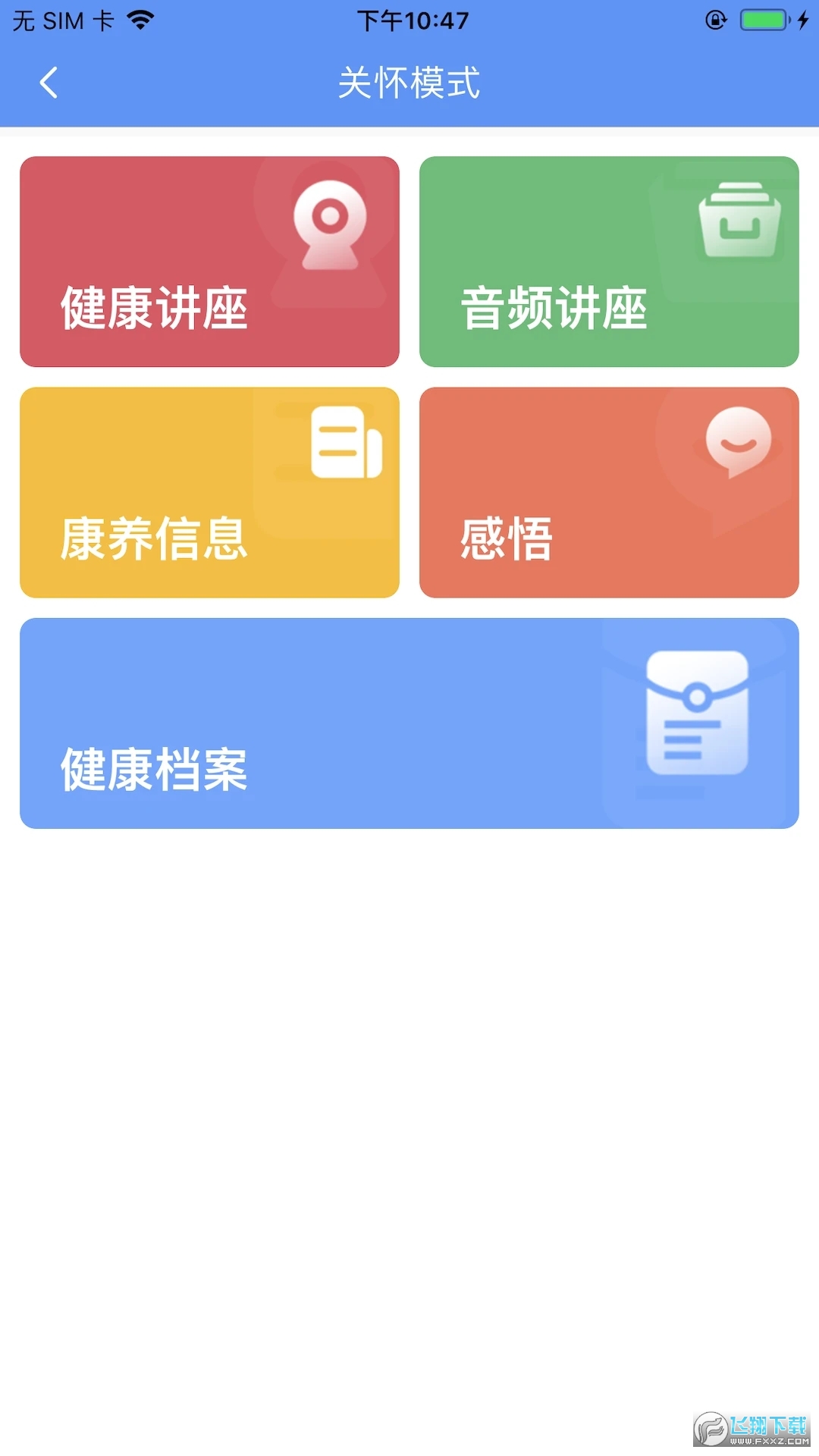Open the 健康讲座 health lecture card
This screenshot has height=1456, width=819.
coord(209,262)
